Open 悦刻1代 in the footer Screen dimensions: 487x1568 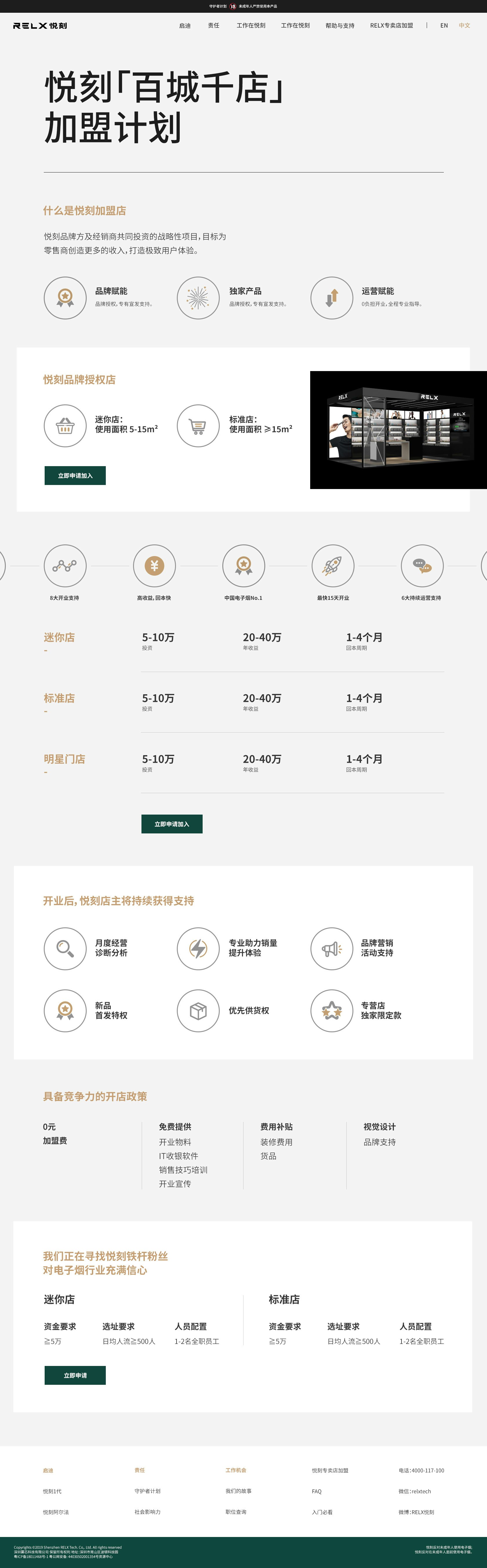pos(52,1491)
